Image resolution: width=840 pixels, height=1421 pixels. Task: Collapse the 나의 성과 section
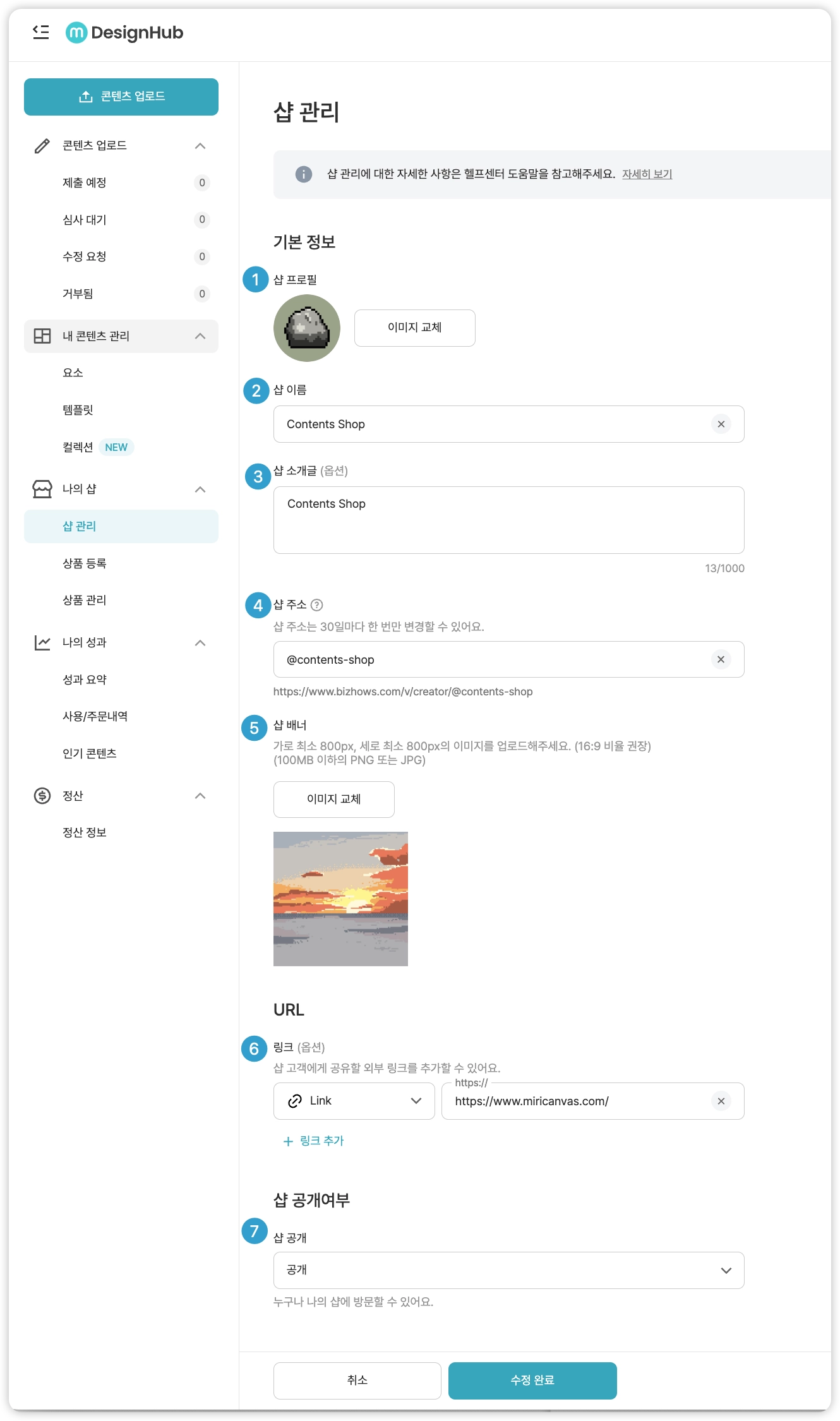click(200, 643)
